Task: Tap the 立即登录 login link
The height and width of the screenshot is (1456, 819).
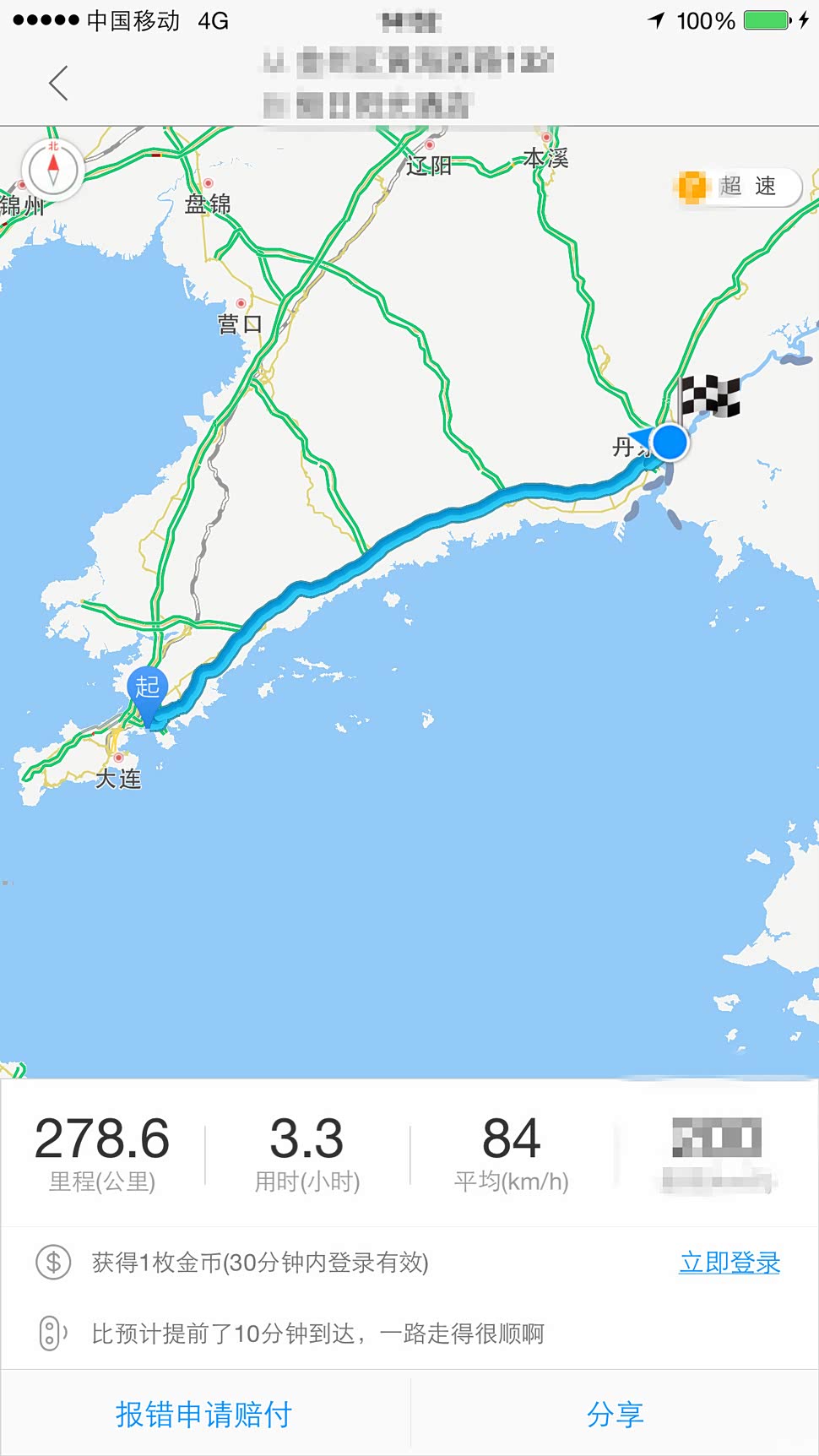Action: tap(730, 1263)
